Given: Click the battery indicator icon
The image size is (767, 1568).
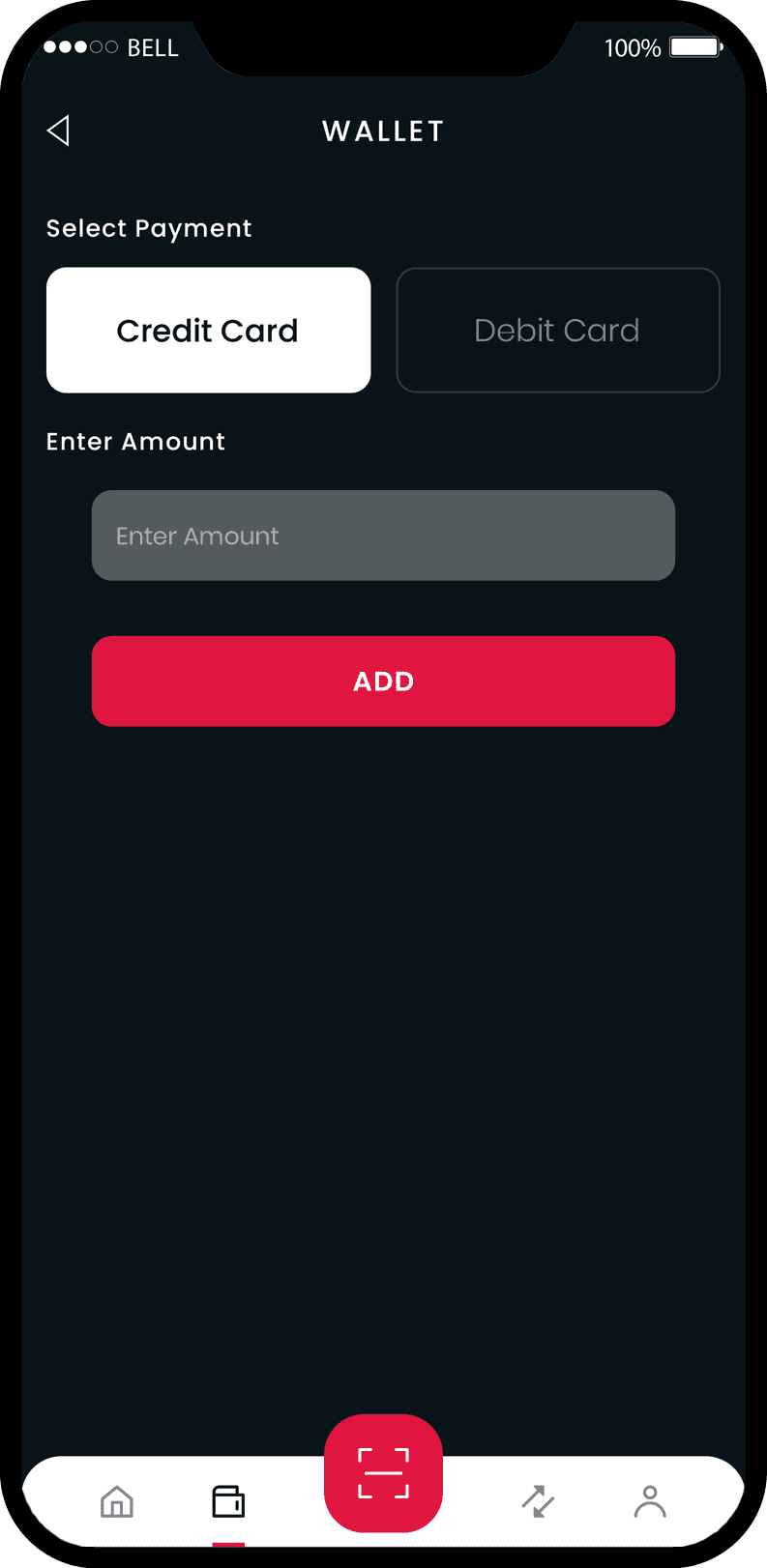Looking at the screenshot, I should [693, 46].
